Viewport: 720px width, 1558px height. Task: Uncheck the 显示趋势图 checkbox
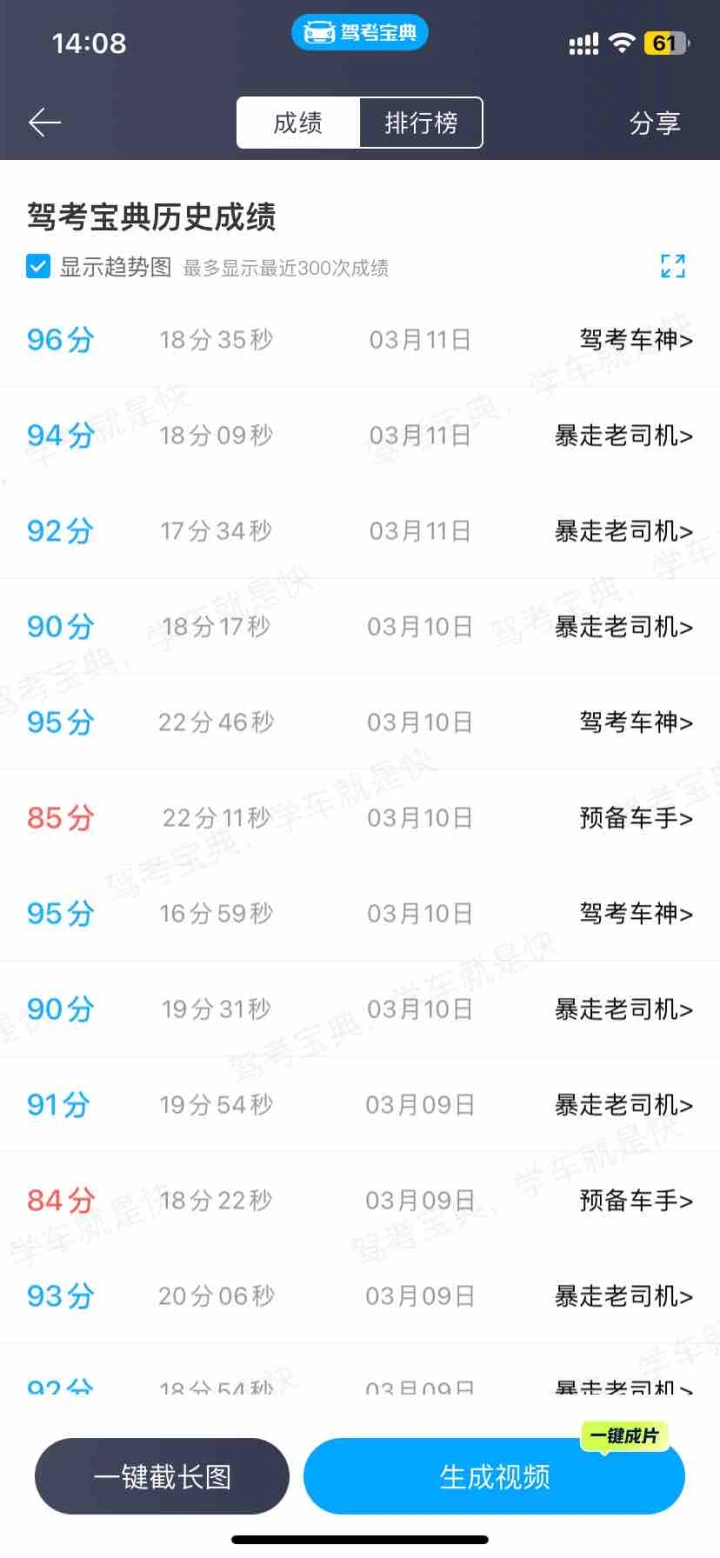pyautogui.click(x=38, y=267)
